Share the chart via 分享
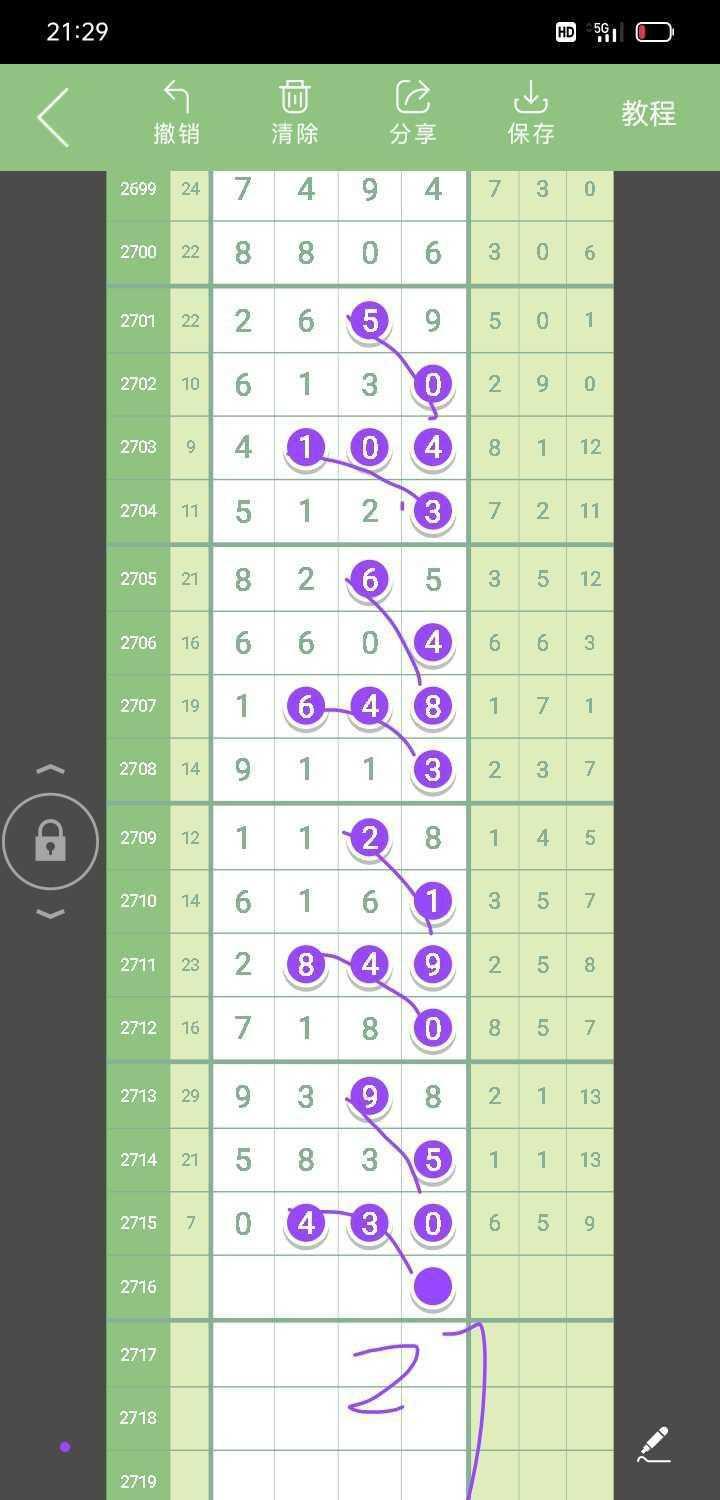Viewport: 720px width, 1500px height. [412, 113]
